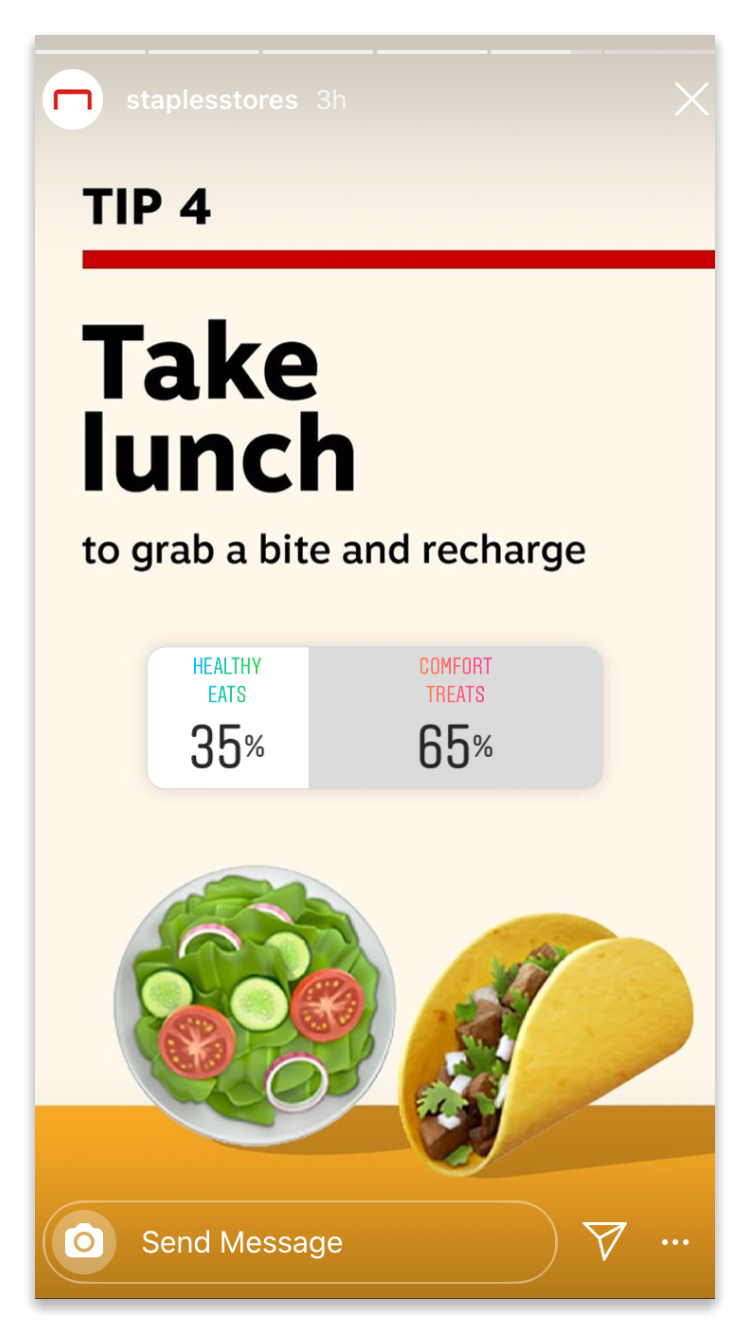Share story via paper plane icon

pos(605,1241)
